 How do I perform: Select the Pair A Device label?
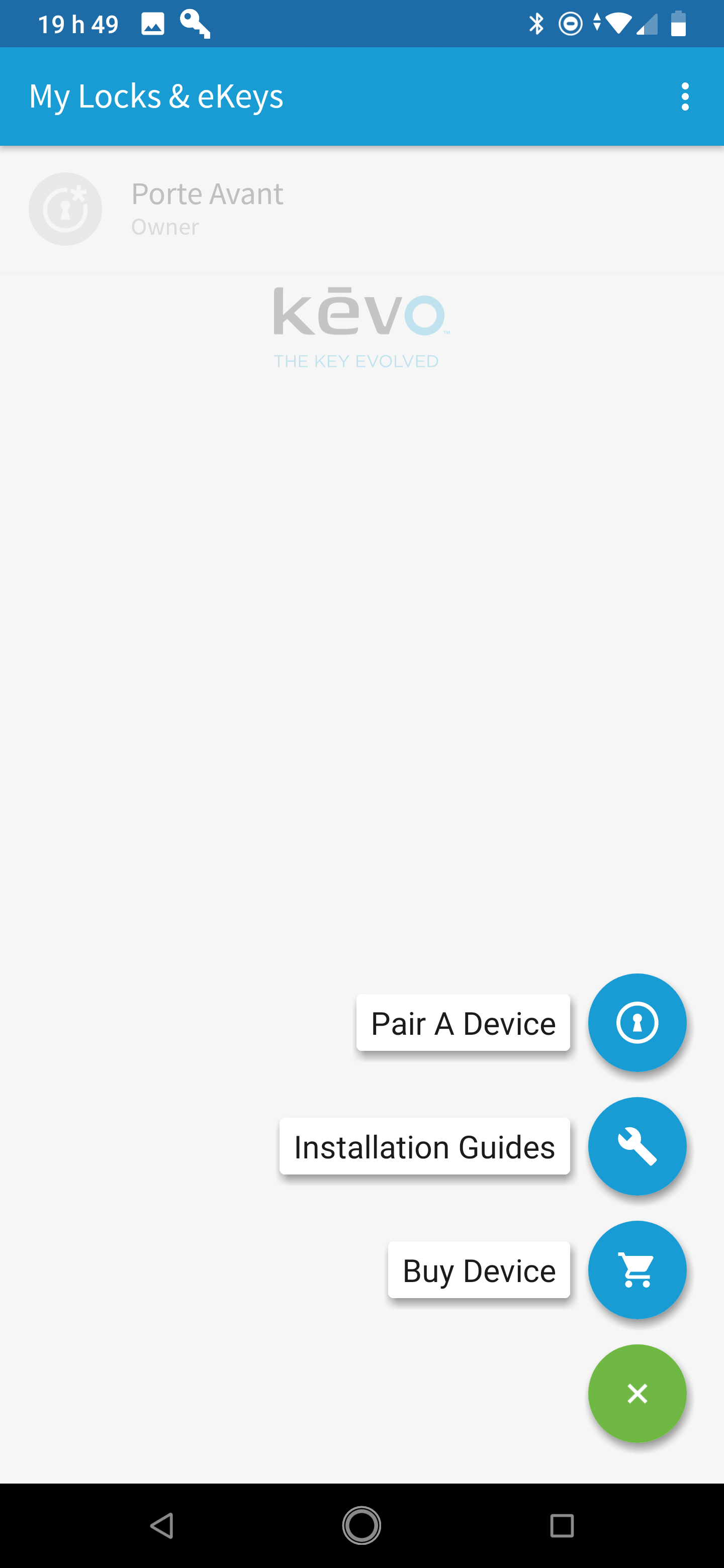tap(463, 1023)
